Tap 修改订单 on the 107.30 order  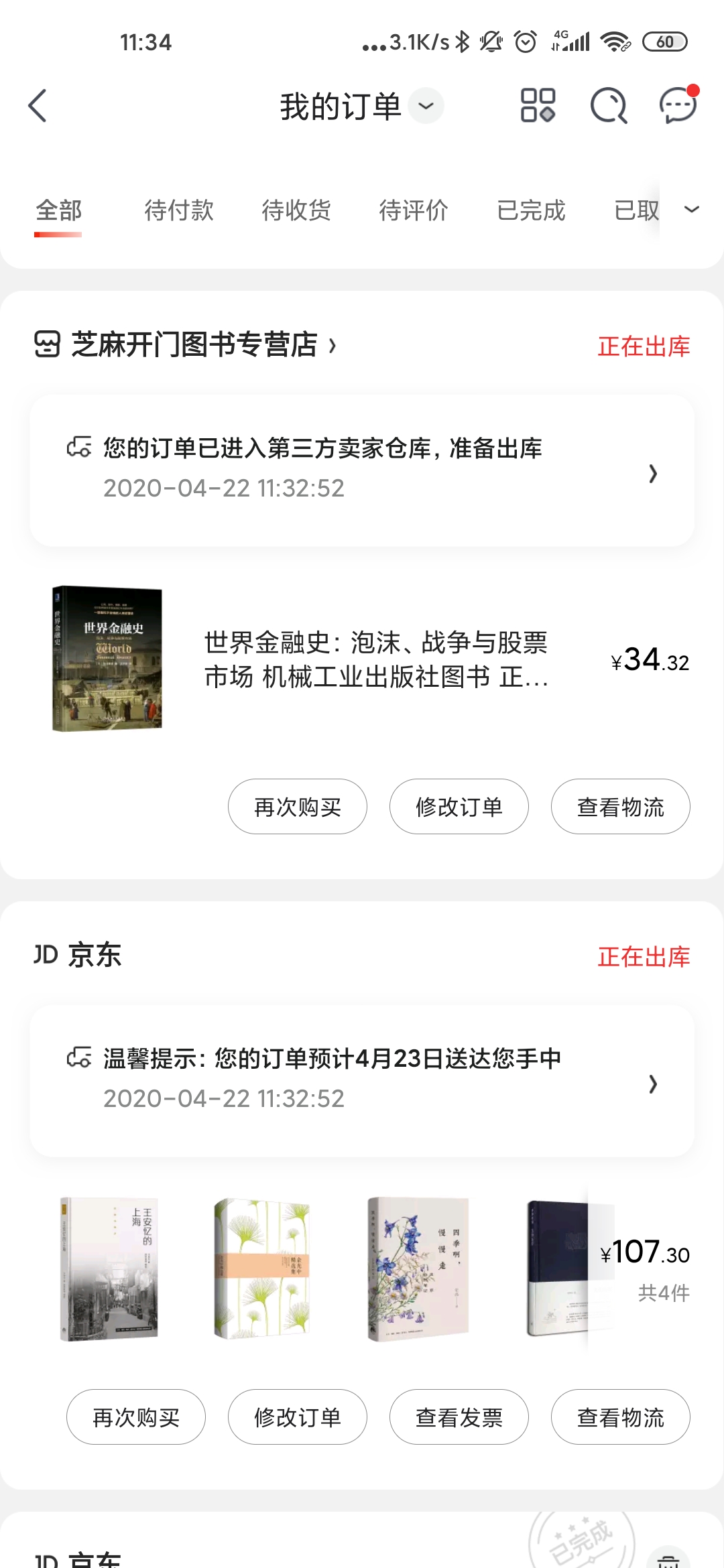tap(298, 1417)
